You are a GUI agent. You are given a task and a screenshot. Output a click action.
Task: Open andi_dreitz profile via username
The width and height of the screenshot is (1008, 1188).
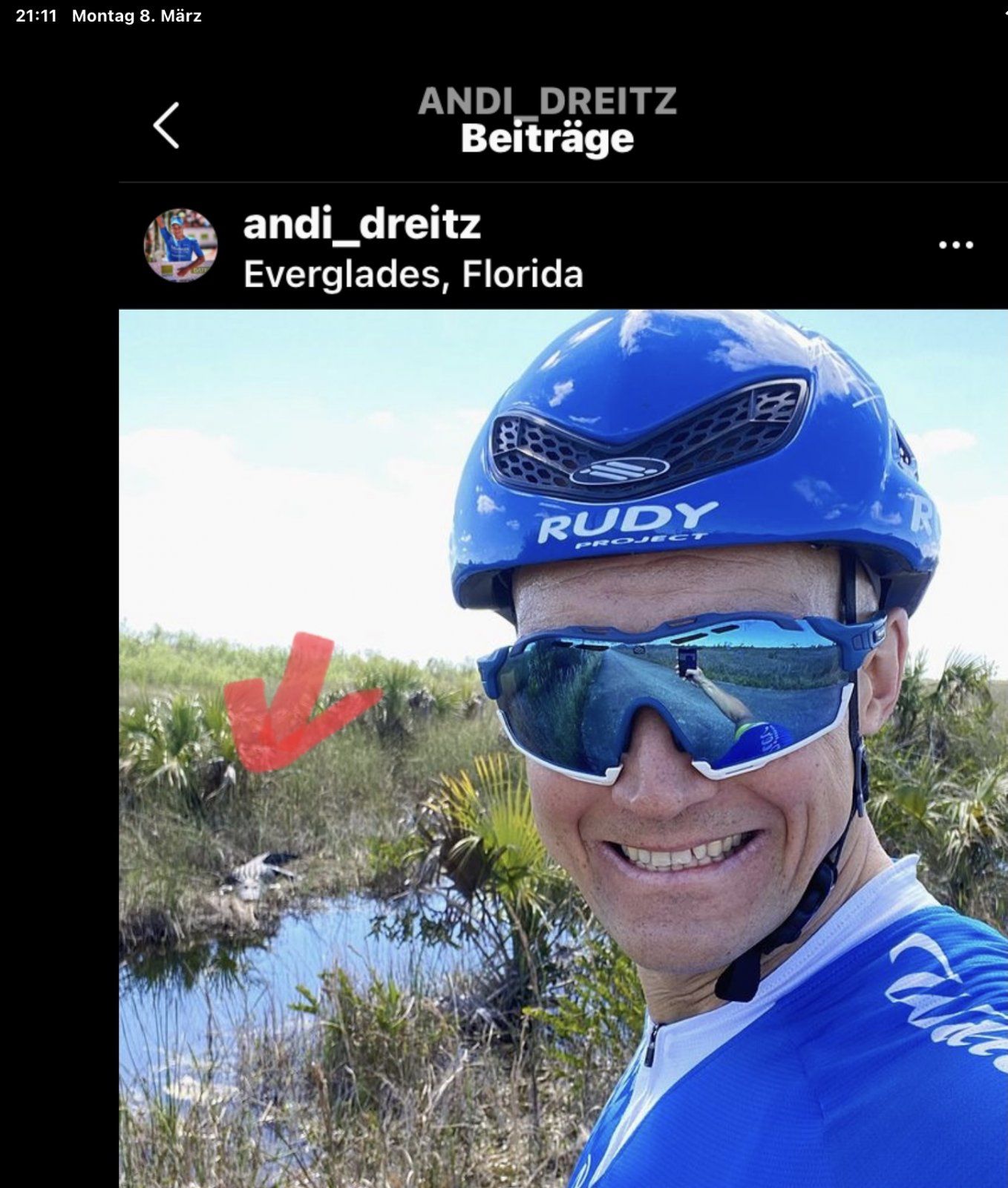click(361, 223)
